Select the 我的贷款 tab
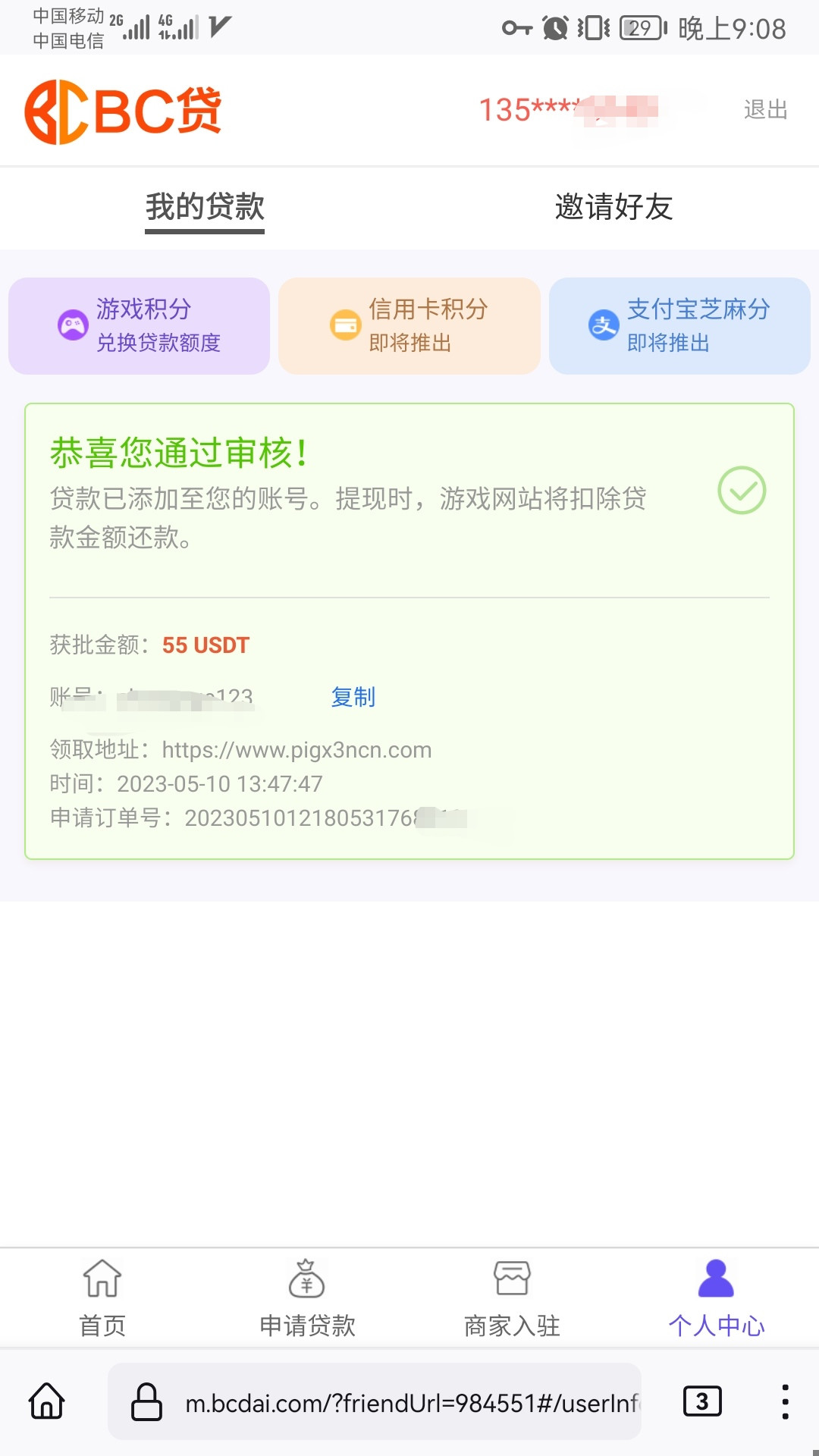Image resolution: width=819 pixels, height=1456 pixels. [x=205, y=207]
